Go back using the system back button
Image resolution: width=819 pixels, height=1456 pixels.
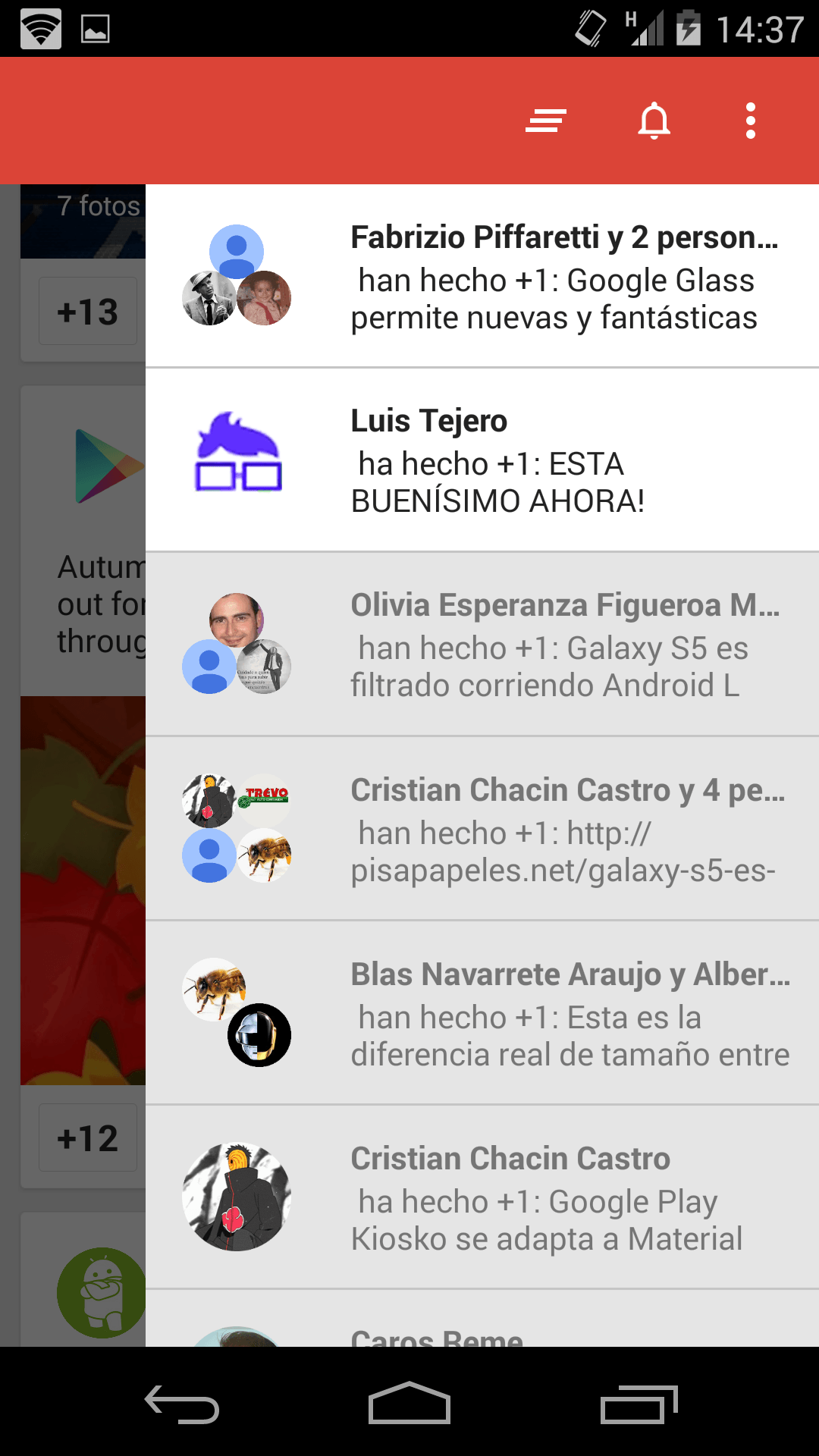click(182, 1404)
